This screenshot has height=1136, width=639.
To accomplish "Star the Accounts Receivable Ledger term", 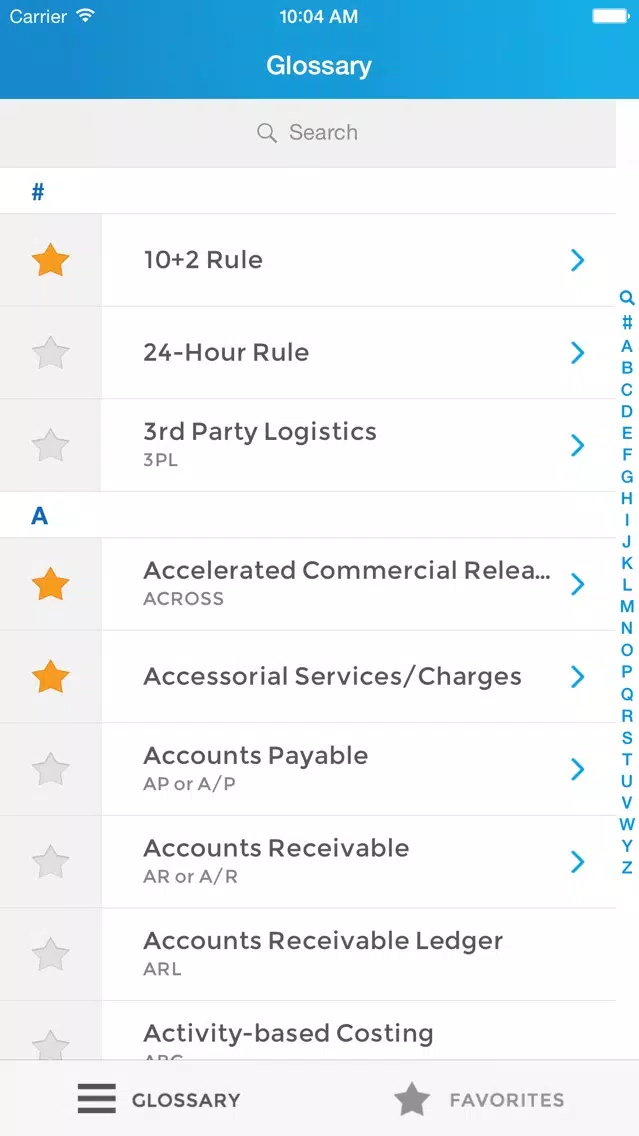I will [51, 955].
